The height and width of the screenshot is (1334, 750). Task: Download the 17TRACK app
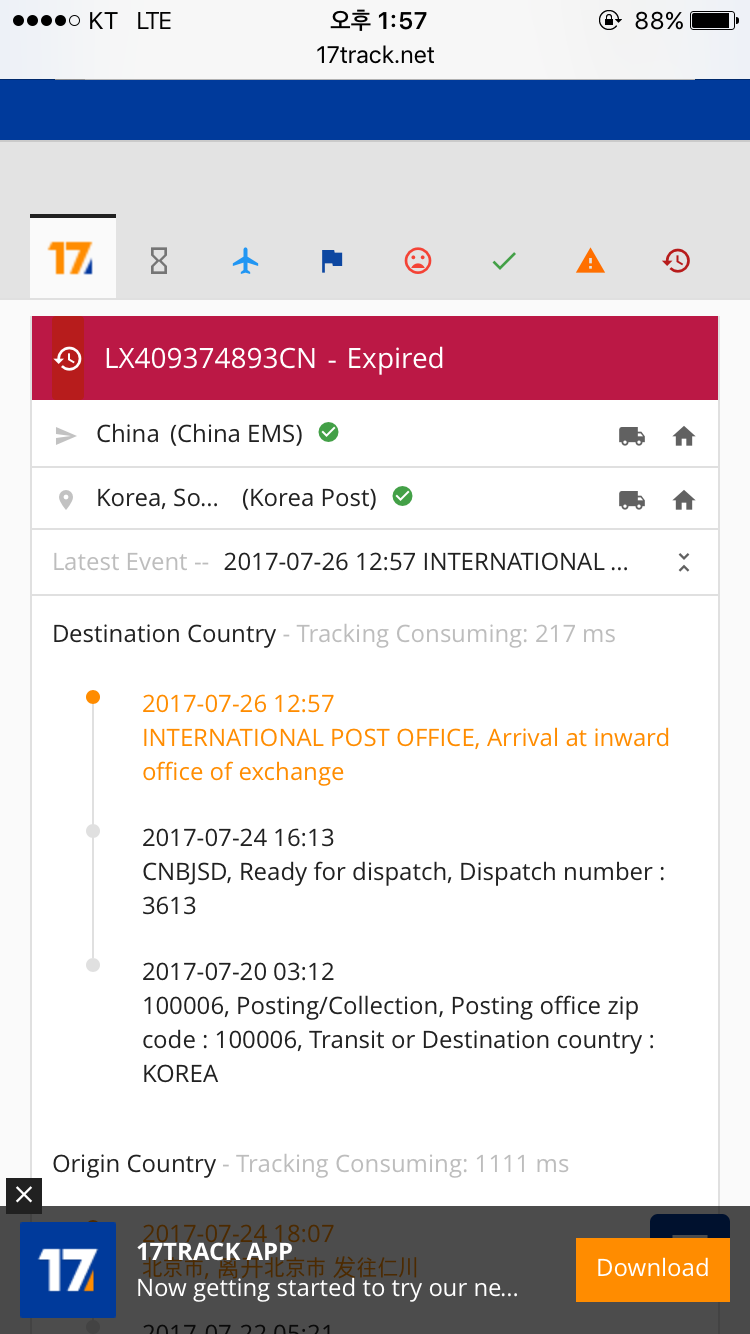pos(652,1268)
